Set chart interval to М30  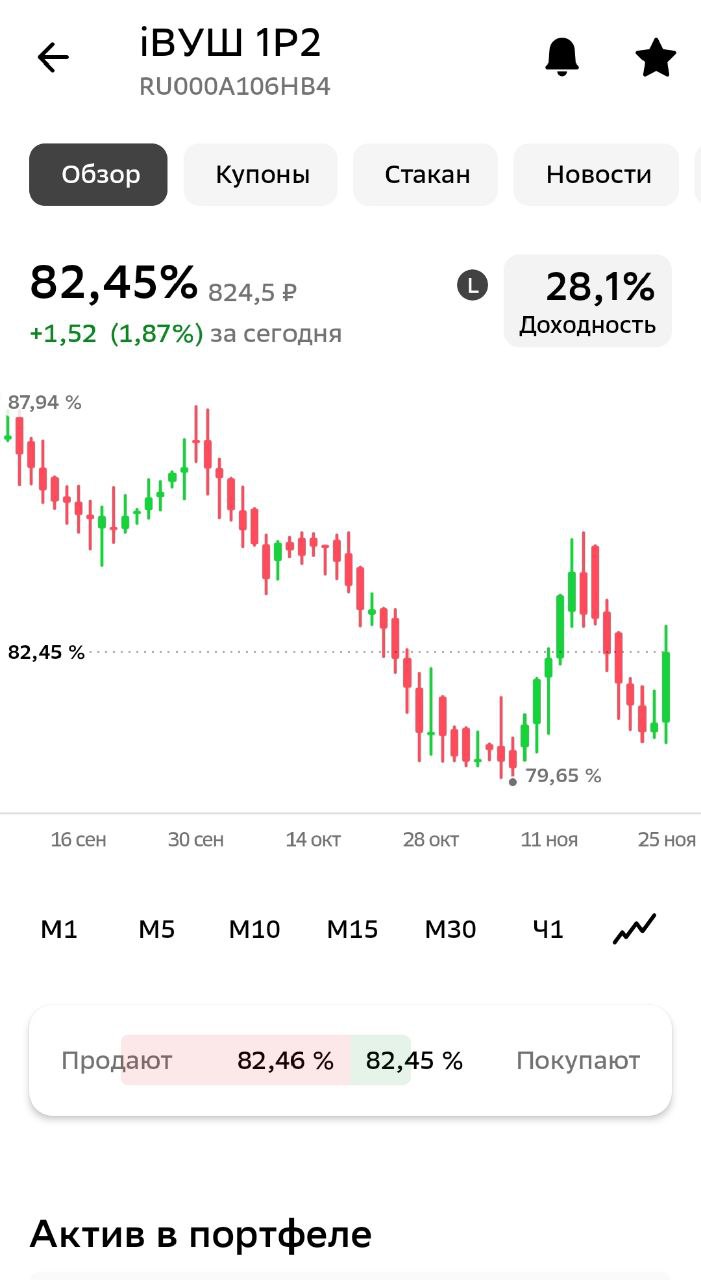point(450,929)
